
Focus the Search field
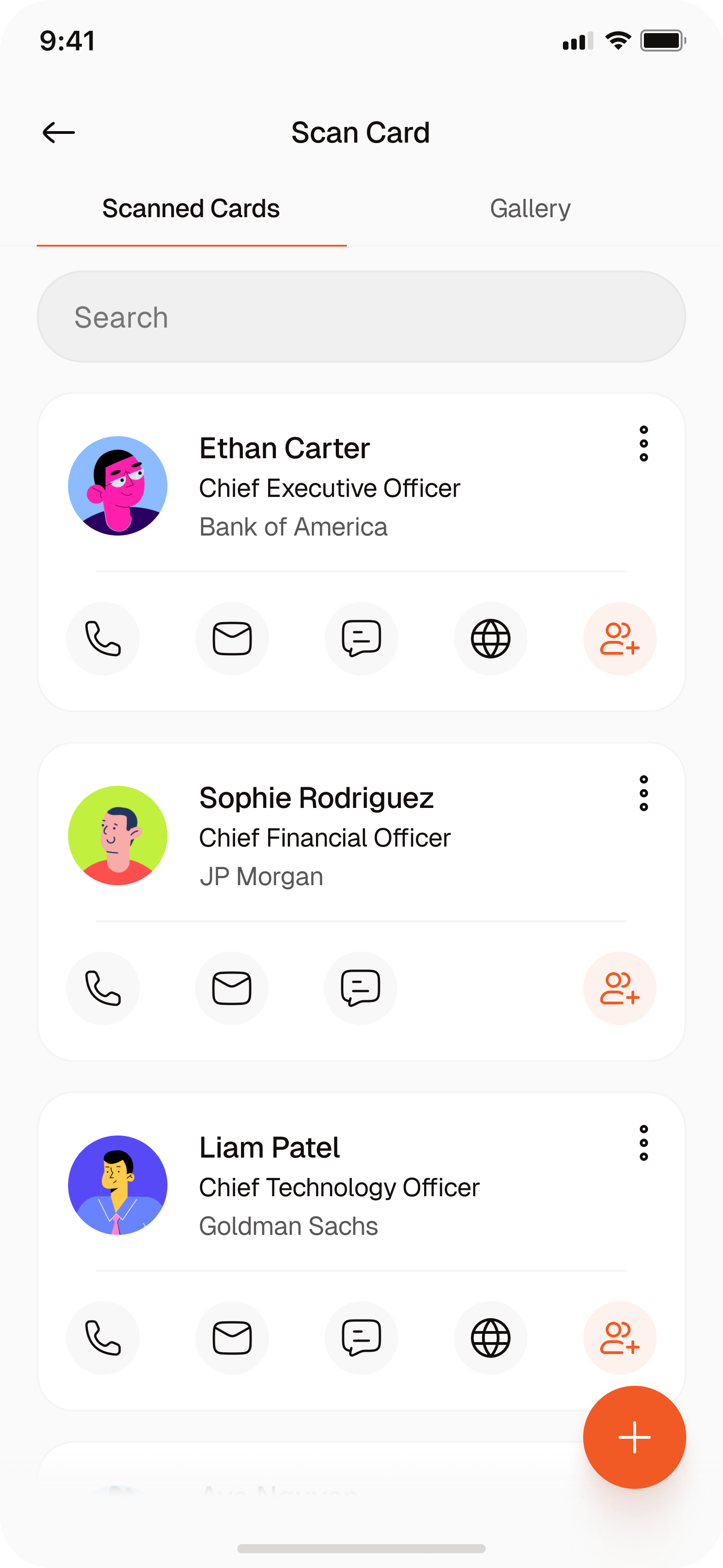(x=361, y=317)
